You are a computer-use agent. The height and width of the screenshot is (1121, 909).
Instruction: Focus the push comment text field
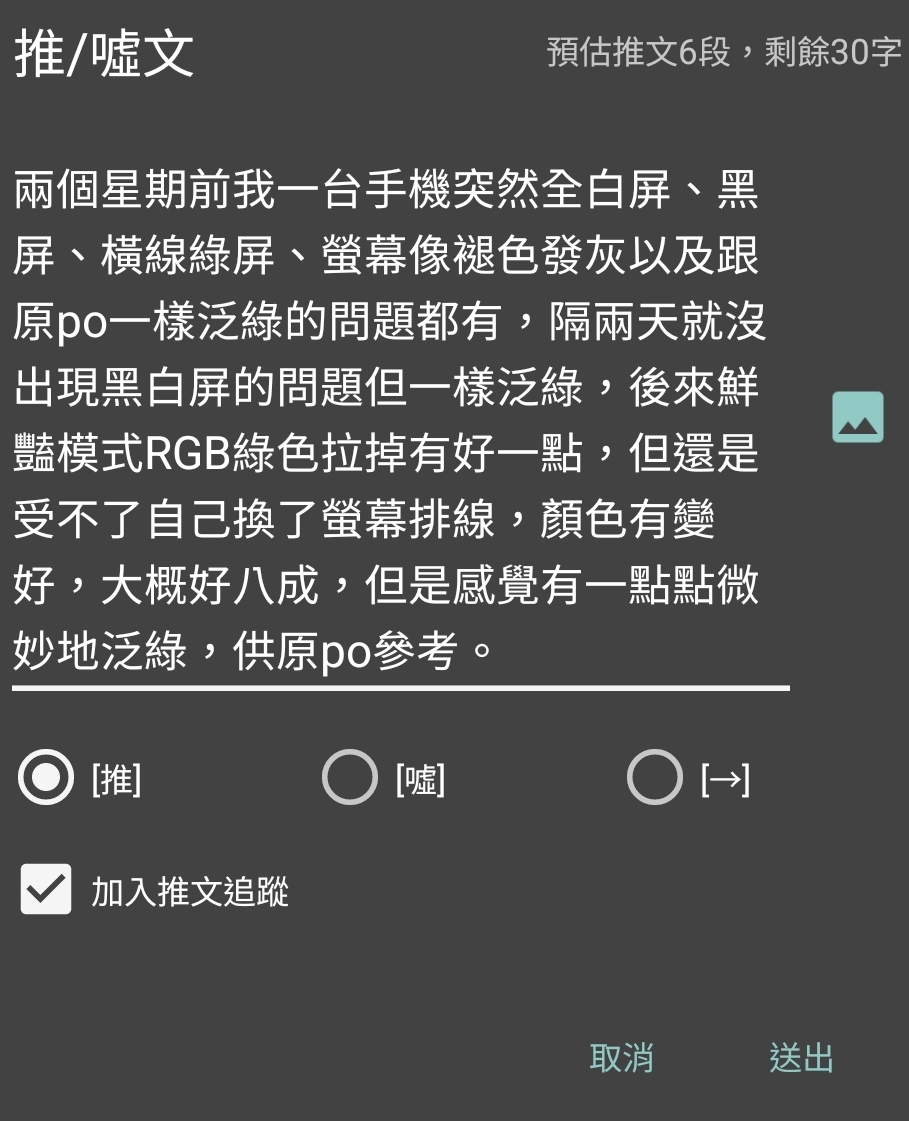[400, 420]
